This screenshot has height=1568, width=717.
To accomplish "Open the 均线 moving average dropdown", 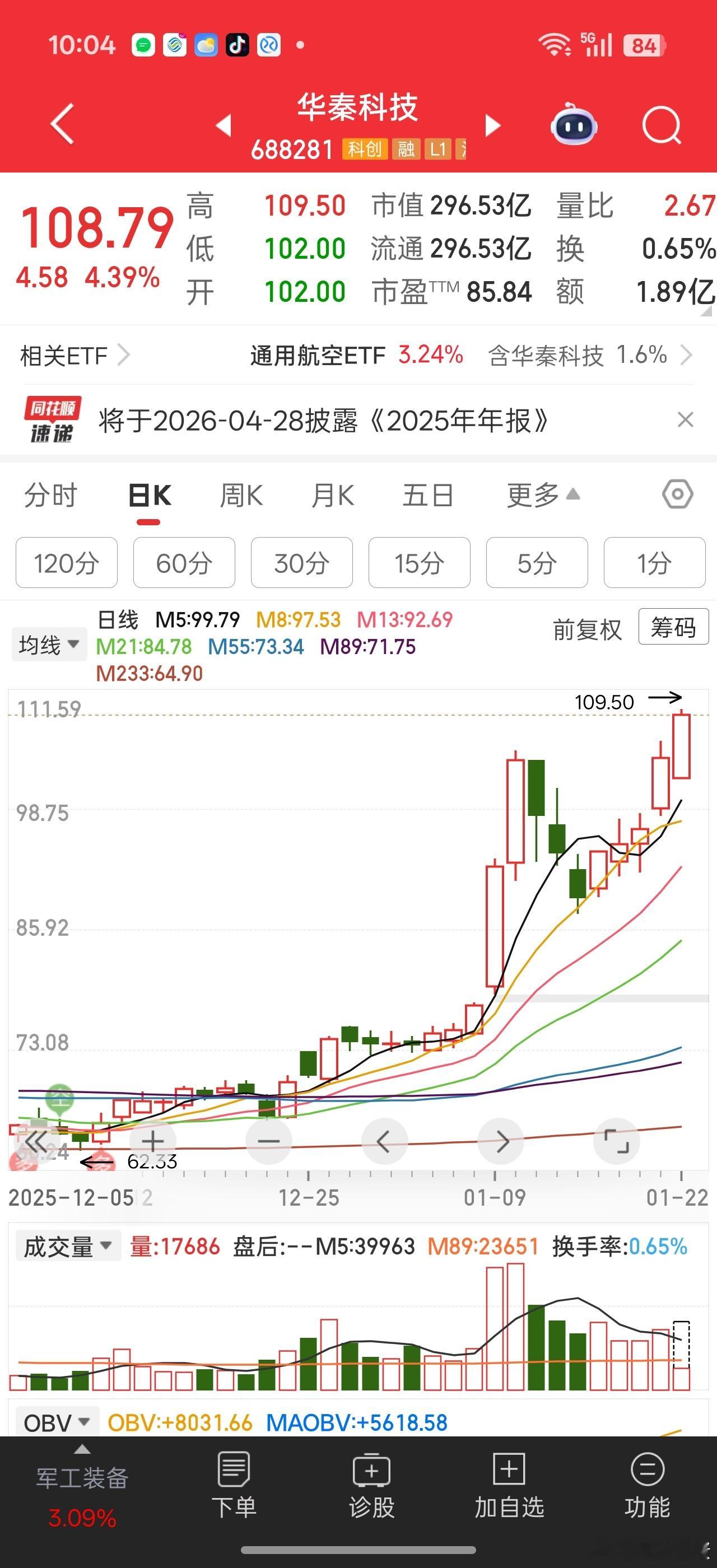I will pyautogui.click(x=49, y=643).
